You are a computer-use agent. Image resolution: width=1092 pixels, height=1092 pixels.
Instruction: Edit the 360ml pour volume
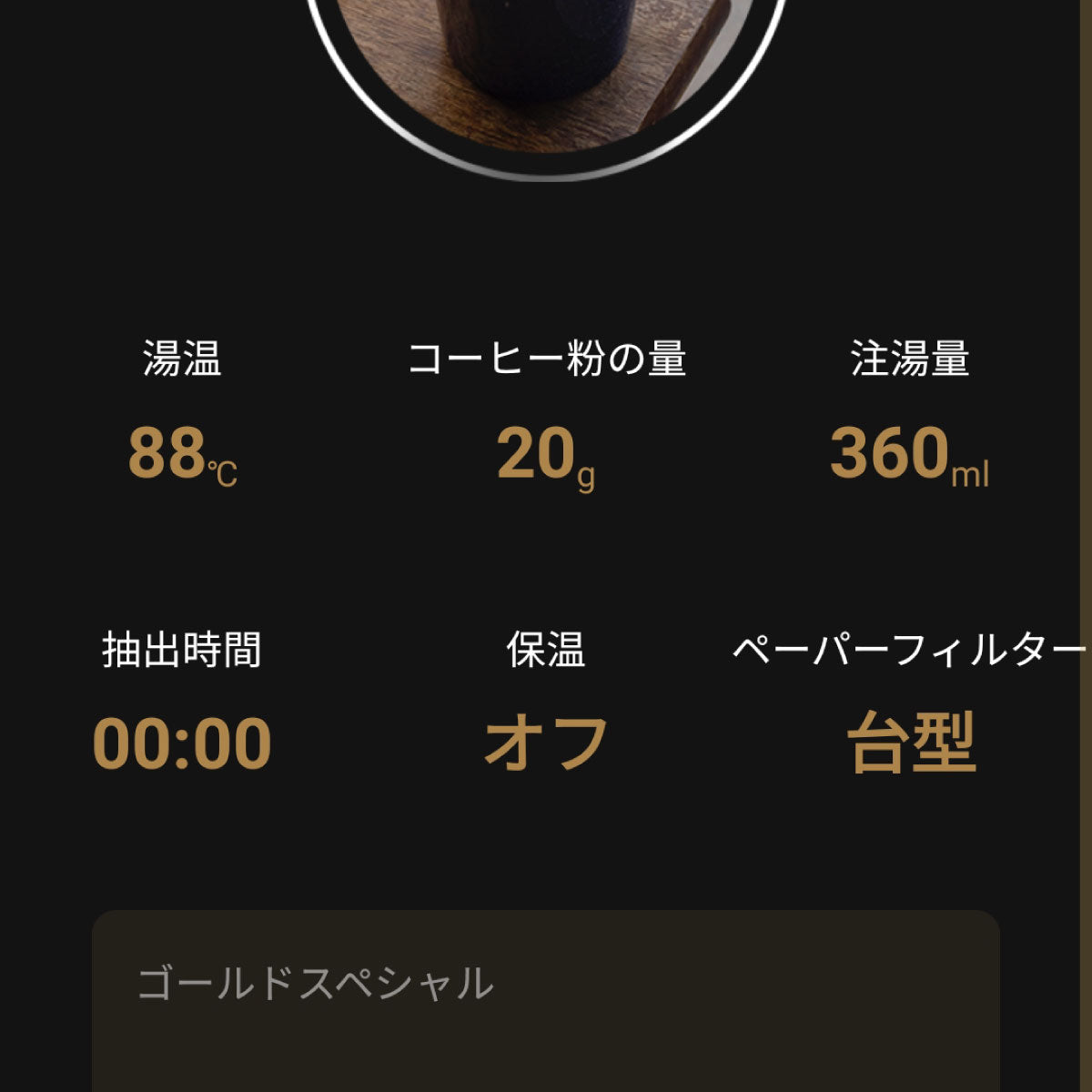click(909, 454)
